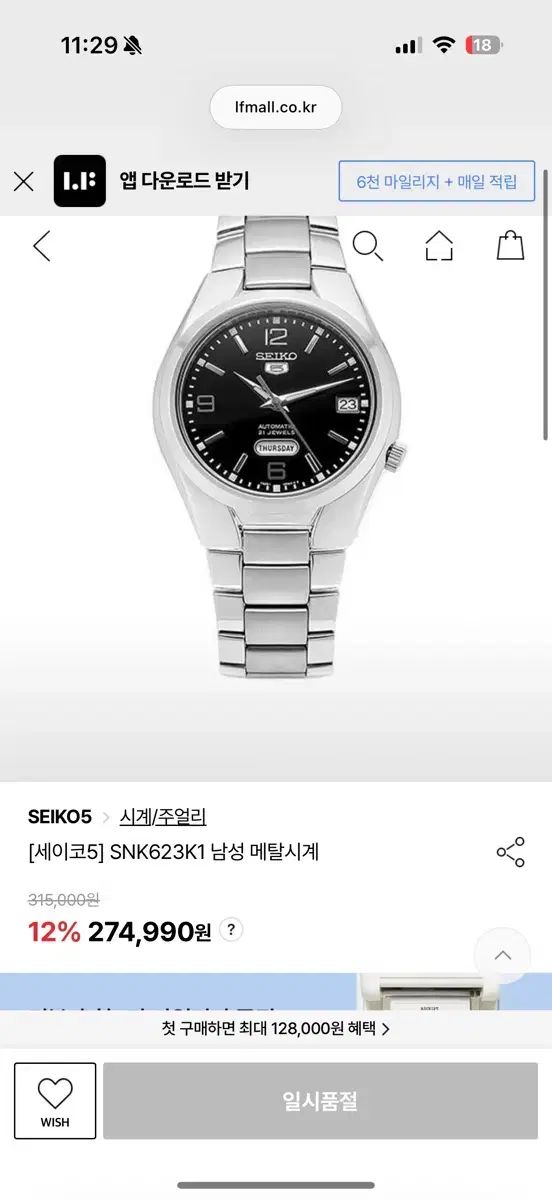
Task: Go back with the left arrow
Action: coord(41,245)
